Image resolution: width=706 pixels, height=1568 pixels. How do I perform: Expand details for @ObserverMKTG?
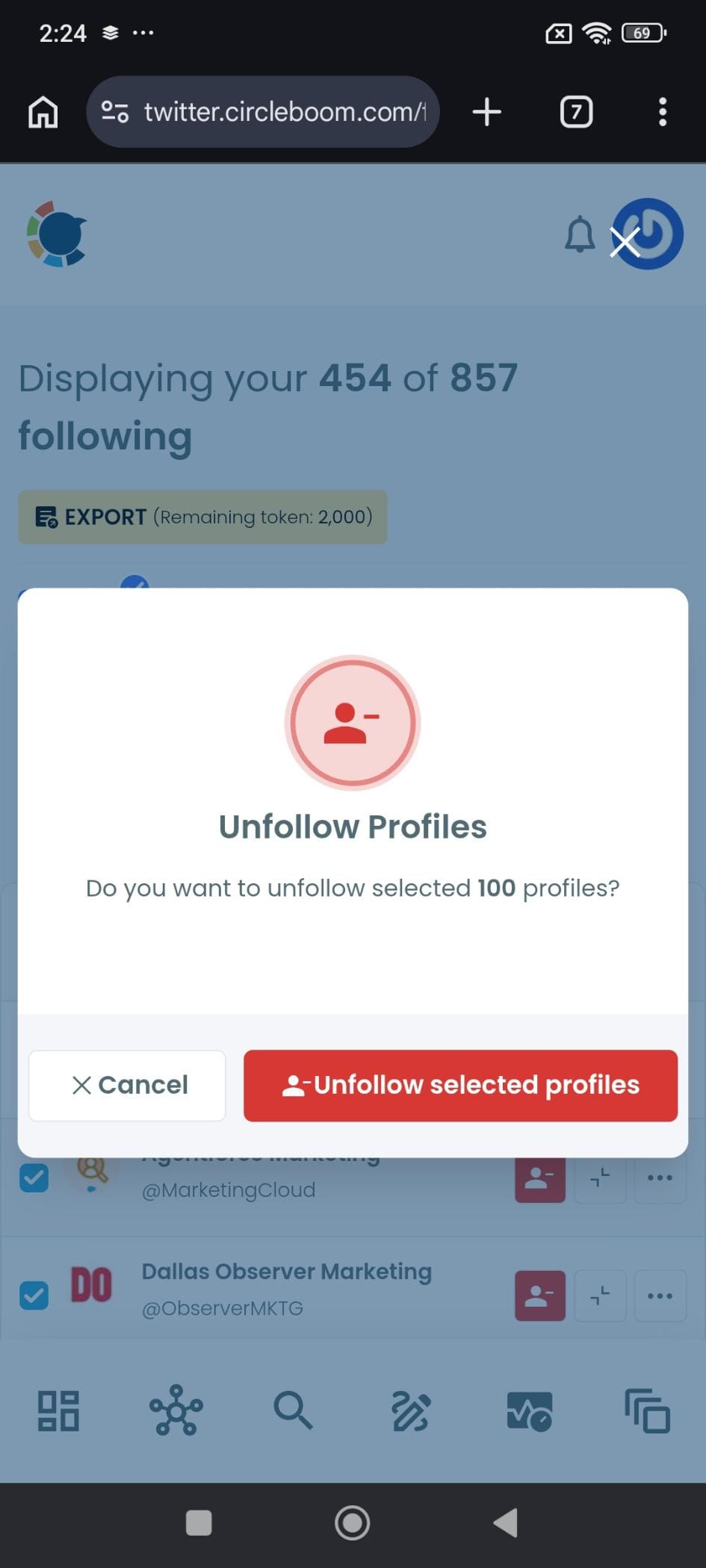click(600, 1295)
